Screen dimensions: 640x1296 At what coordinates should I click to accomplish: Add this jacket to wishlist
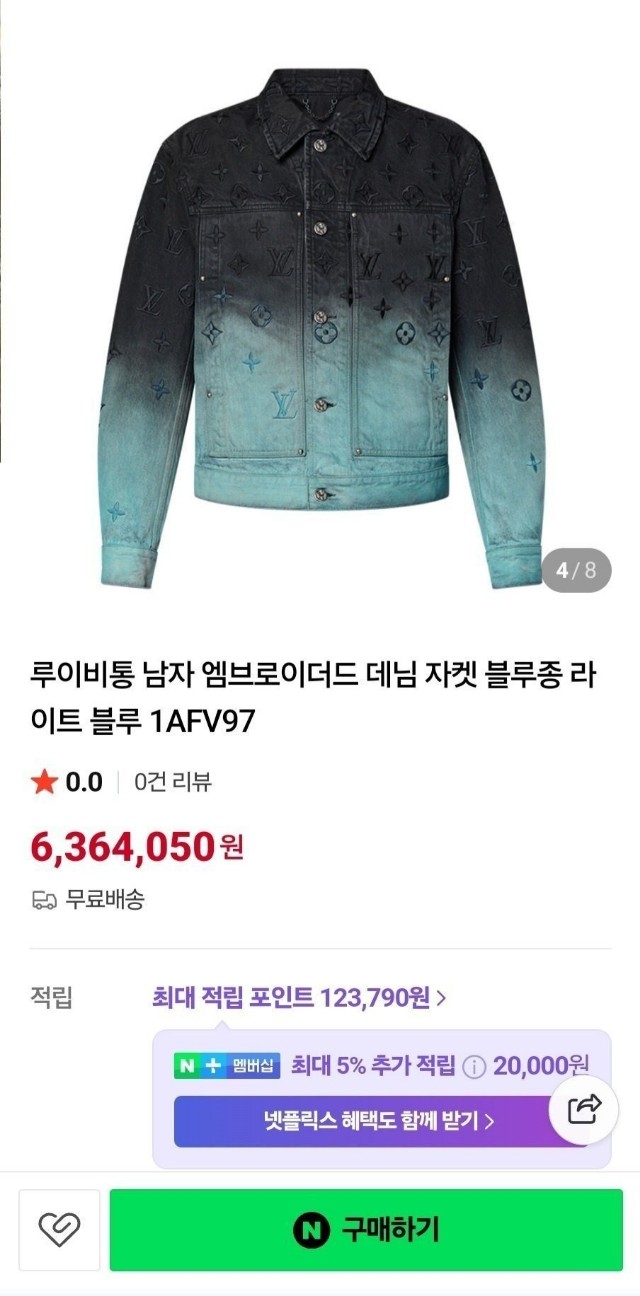point(59,1229)
